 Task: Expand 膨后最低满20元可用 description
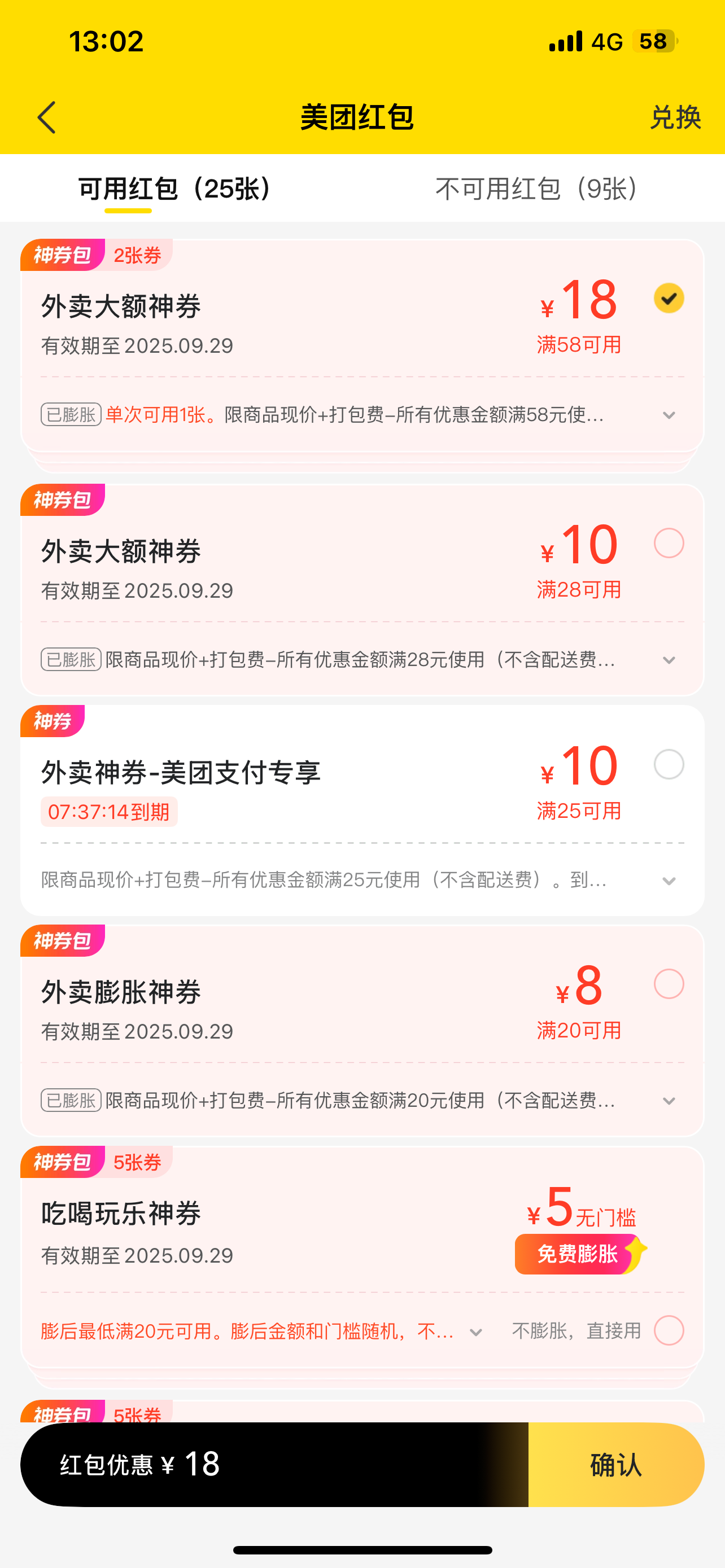click(476, 1333)
